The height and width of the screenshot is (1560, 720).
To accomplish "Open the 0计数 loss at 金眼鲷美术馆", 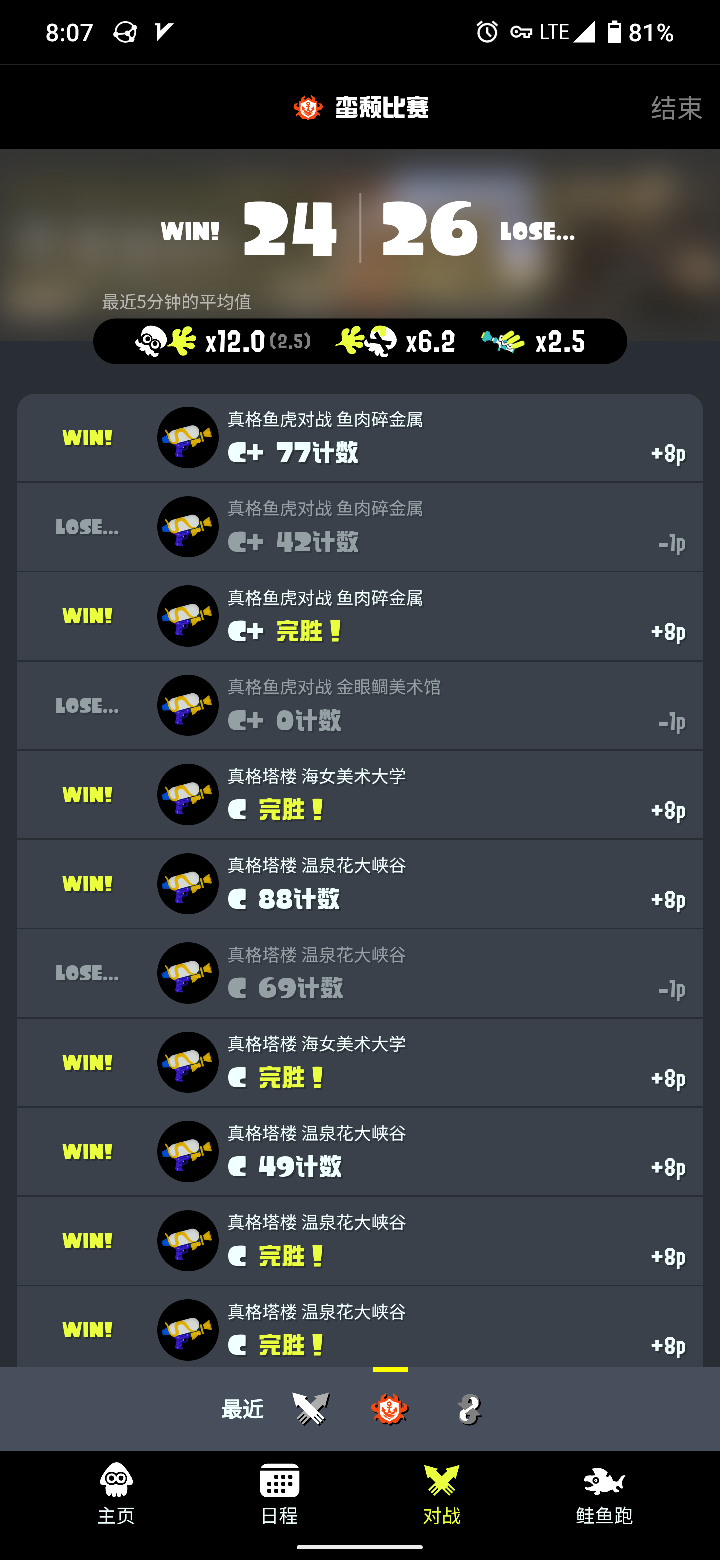I will click(x=360, y=705).
